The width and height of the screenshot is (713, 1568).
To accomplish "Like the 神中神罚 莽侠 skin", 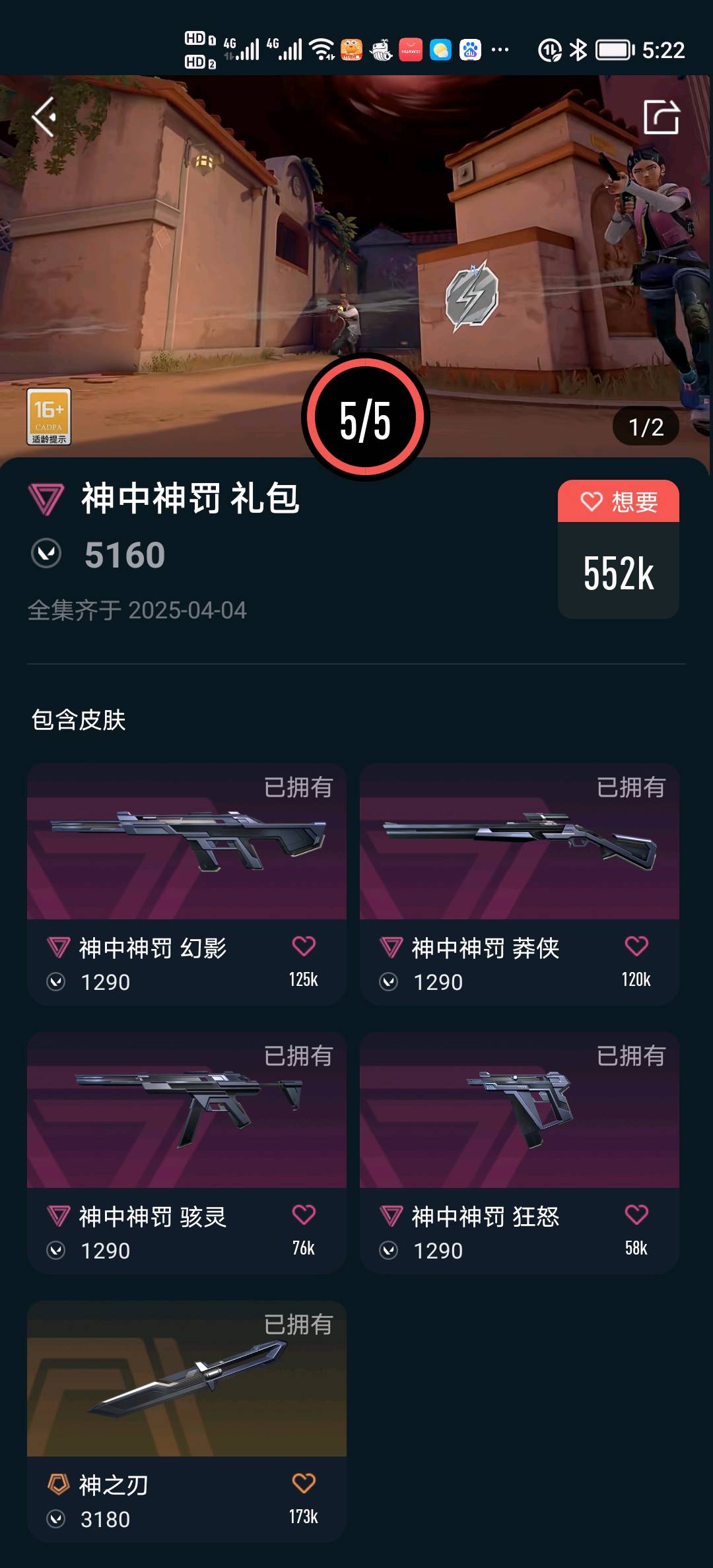I will click(x=636, y=946).
